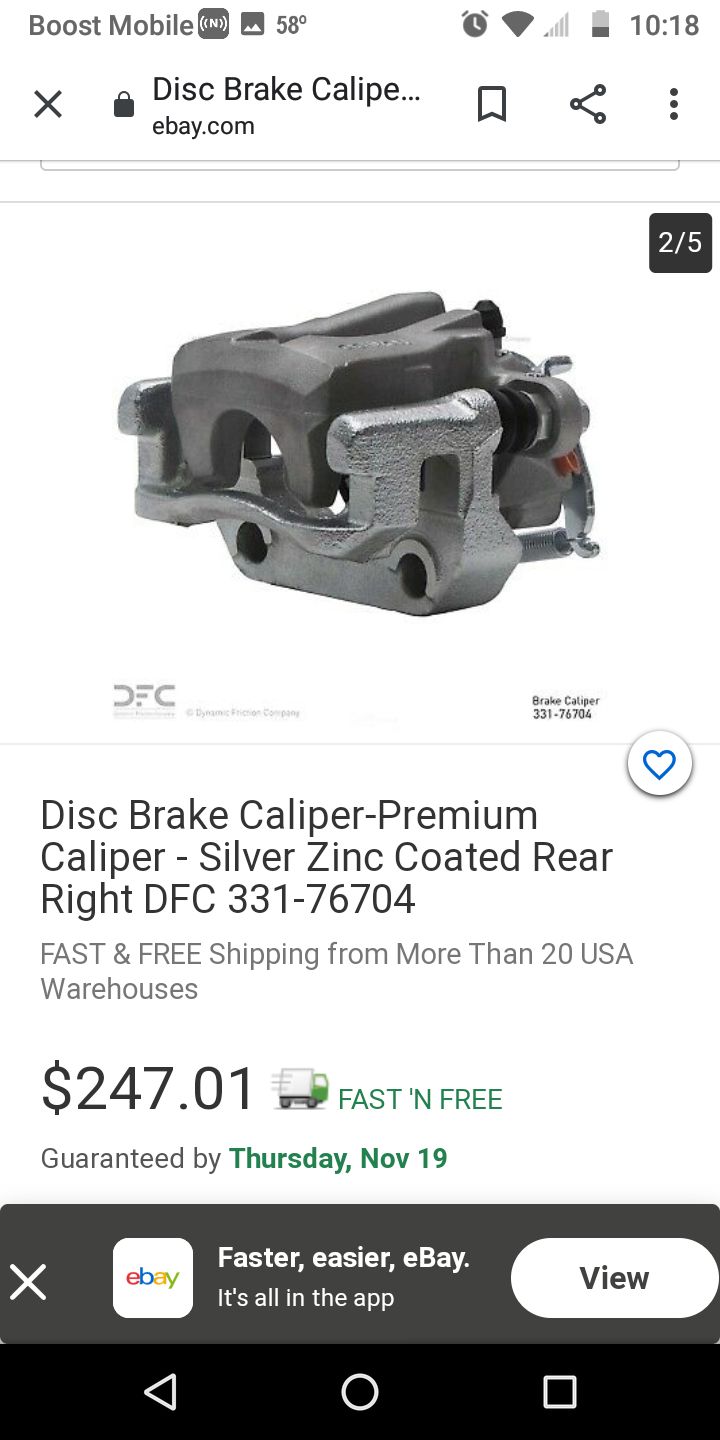The height and width of the screenshot is (1440, 720).
Task: Bookmark this eBay page
Action: pos(492,104)
